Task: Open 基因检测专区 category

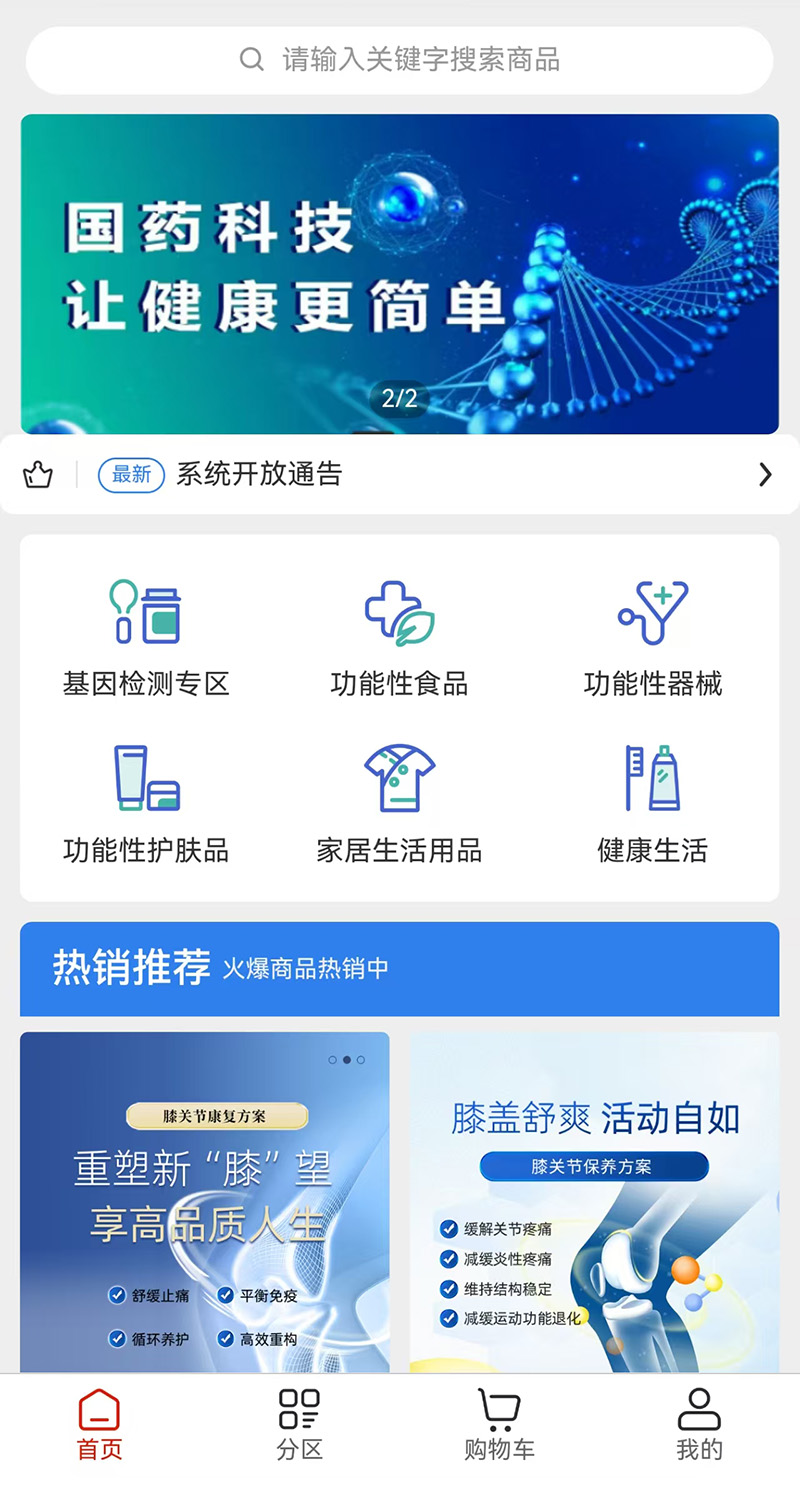Action: click(x=146, y=638)
